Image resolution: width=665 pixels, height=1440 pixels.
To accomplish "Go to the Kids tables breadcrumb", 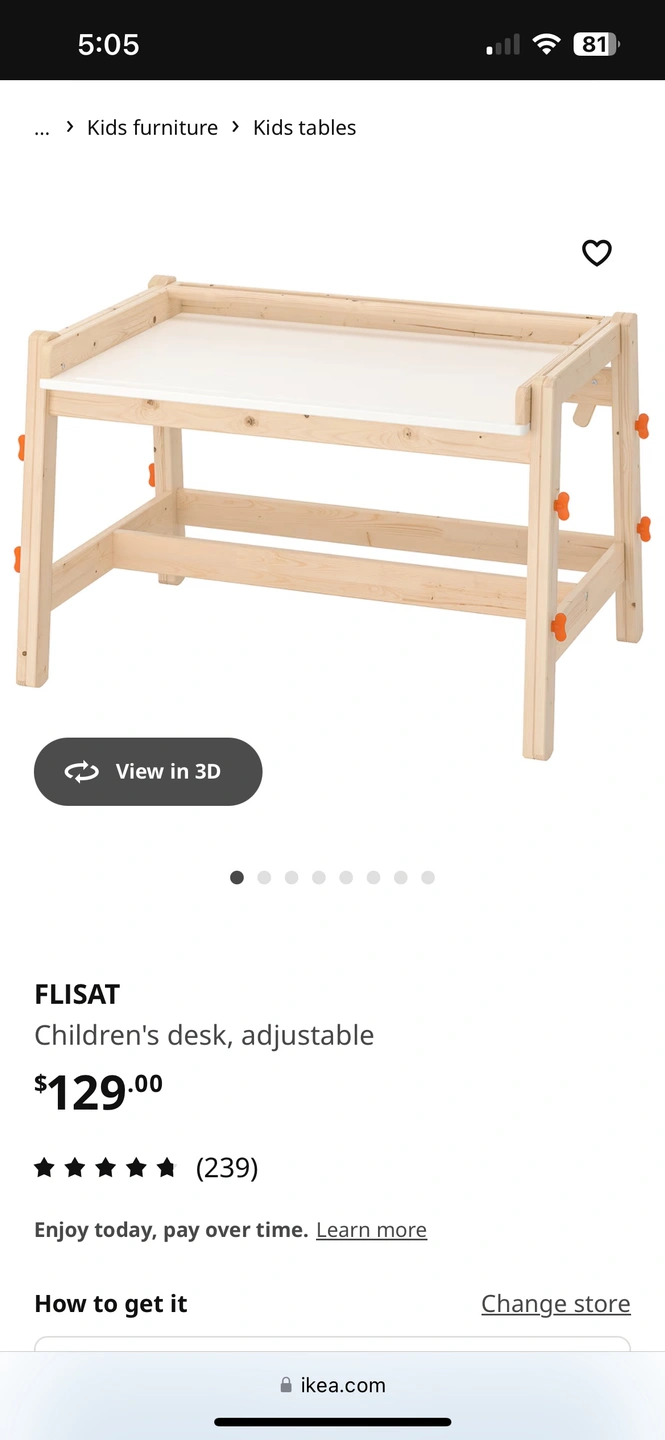I will point(305,128).
